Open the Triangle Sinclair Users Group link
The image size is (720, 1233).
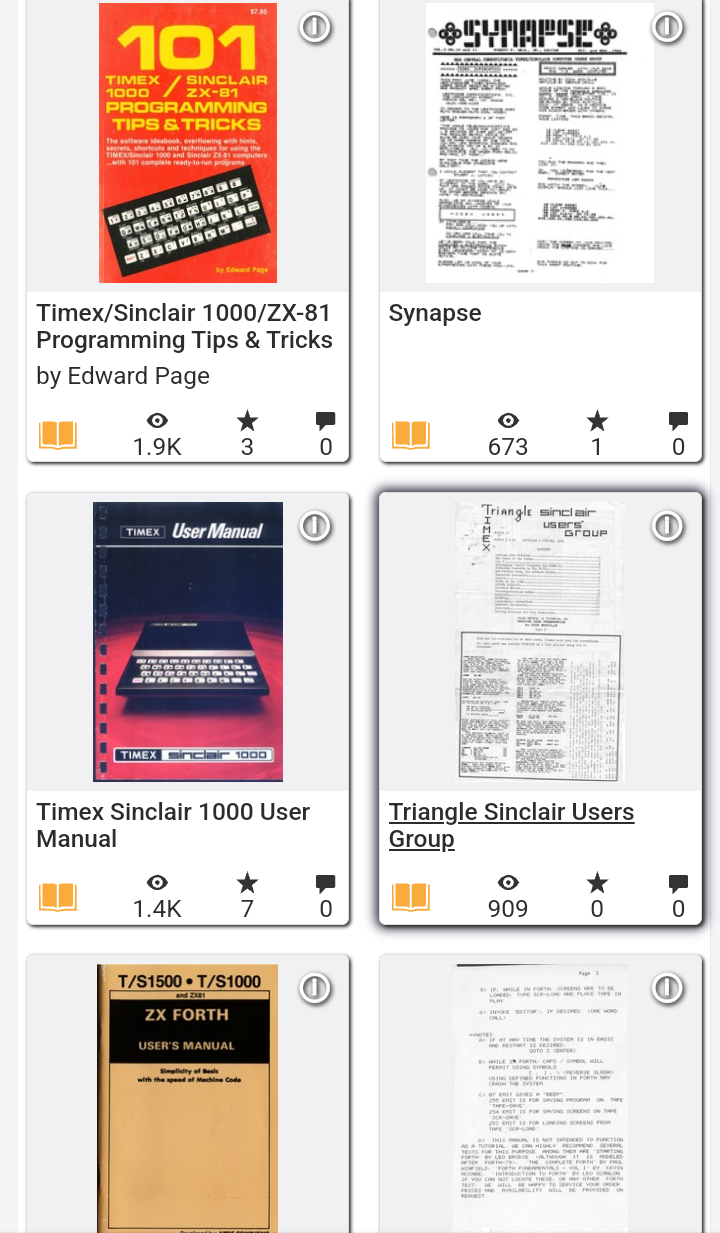click(511, 825)
